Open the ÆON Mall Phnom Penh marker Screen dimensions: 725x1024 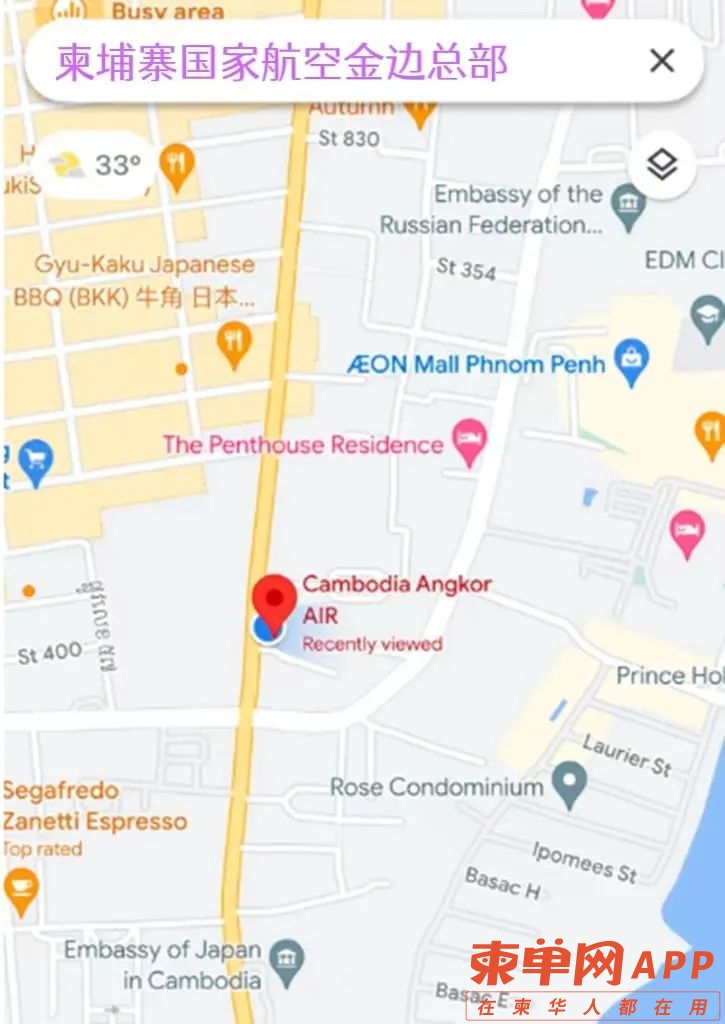631,362
